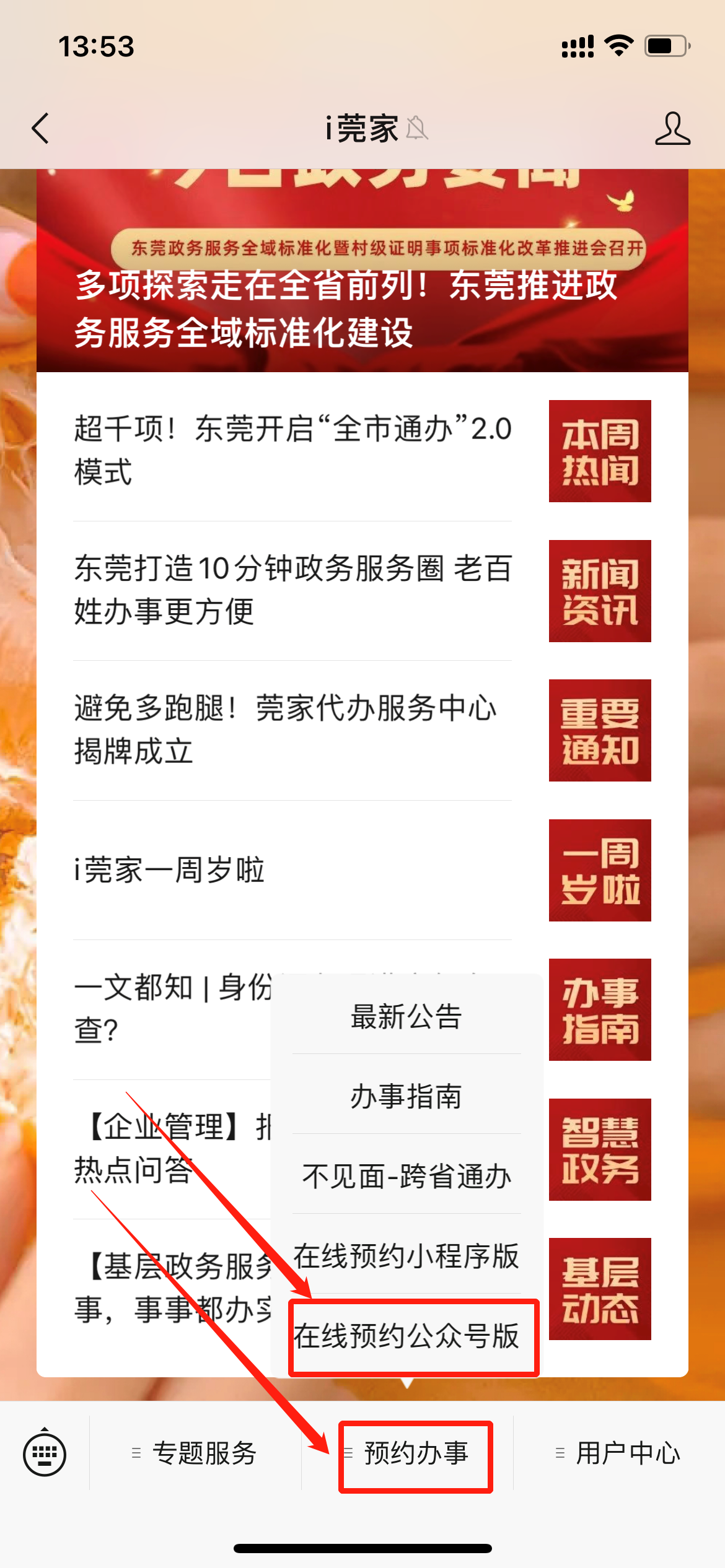Image resolution: width=725 pixels, height=1568 pixels.
Task: Choose 办事指南 from the popup menu
Action: (x=406, y=1096)
